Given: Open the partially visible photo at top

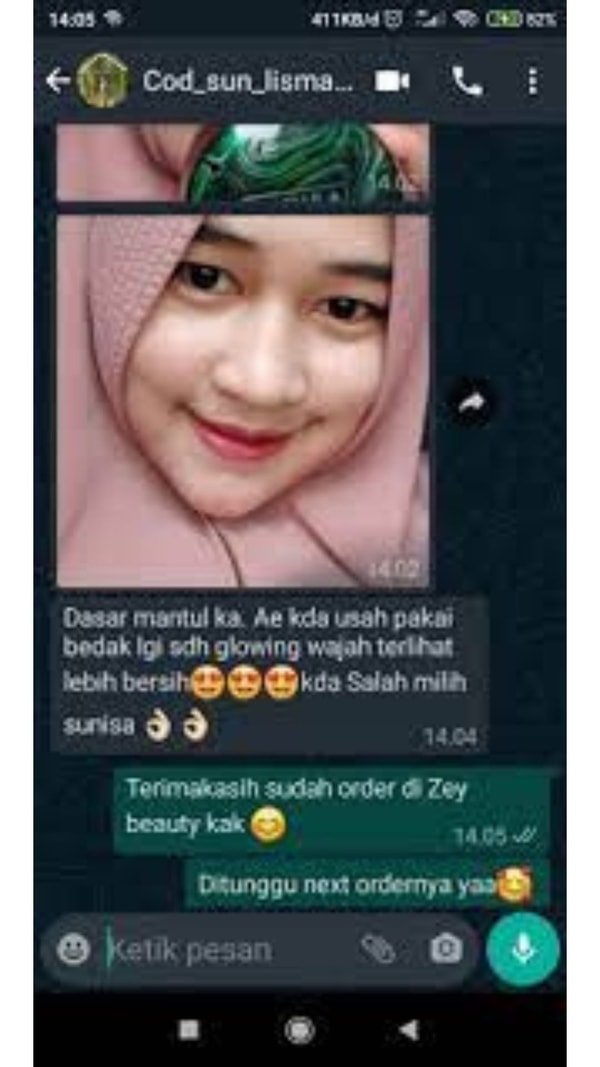Looking at the screenshot, I should (243, 162).
